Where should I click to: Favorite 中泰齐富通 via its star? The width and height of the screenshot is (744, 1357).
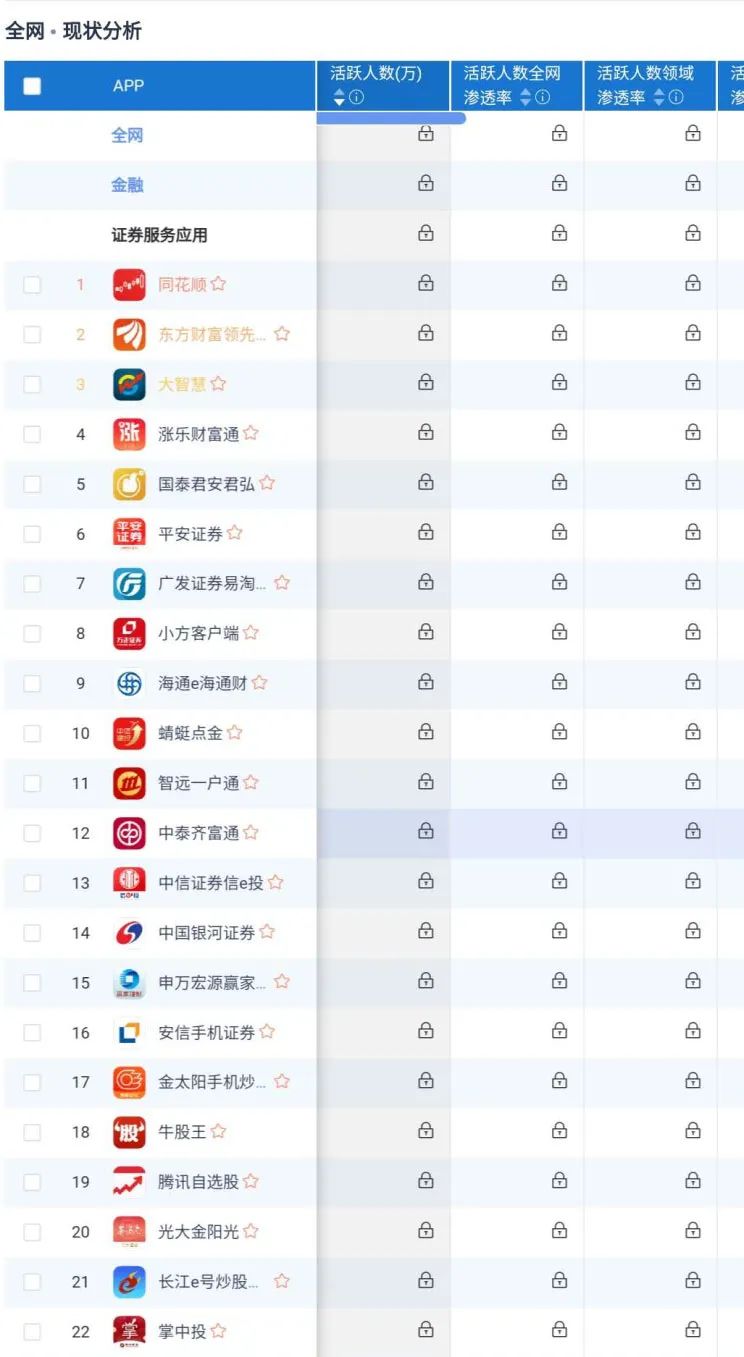(x=251, y=832)
